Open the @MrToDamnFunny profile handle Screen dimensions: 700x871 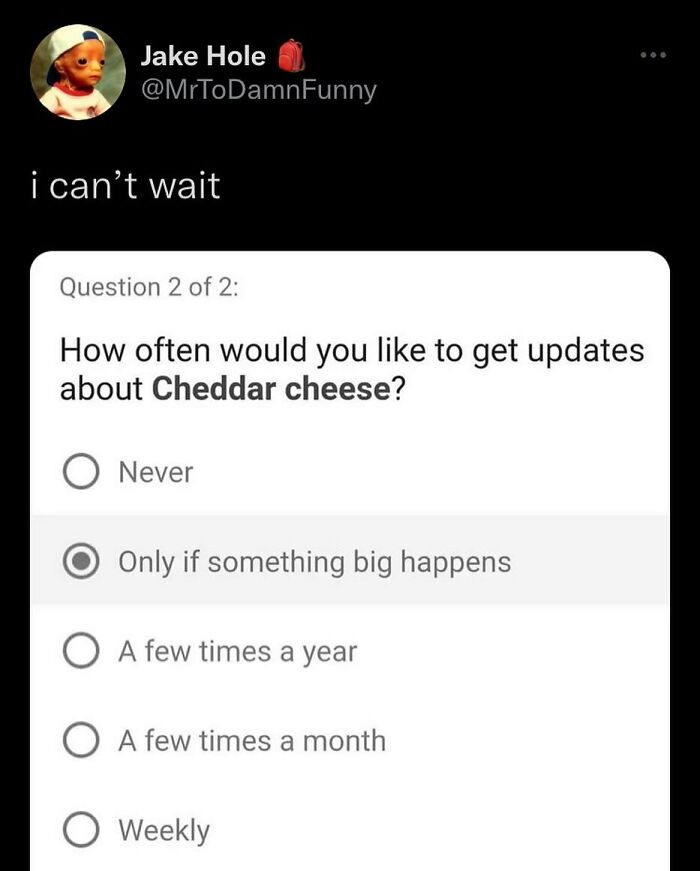(x=258, y=90)
